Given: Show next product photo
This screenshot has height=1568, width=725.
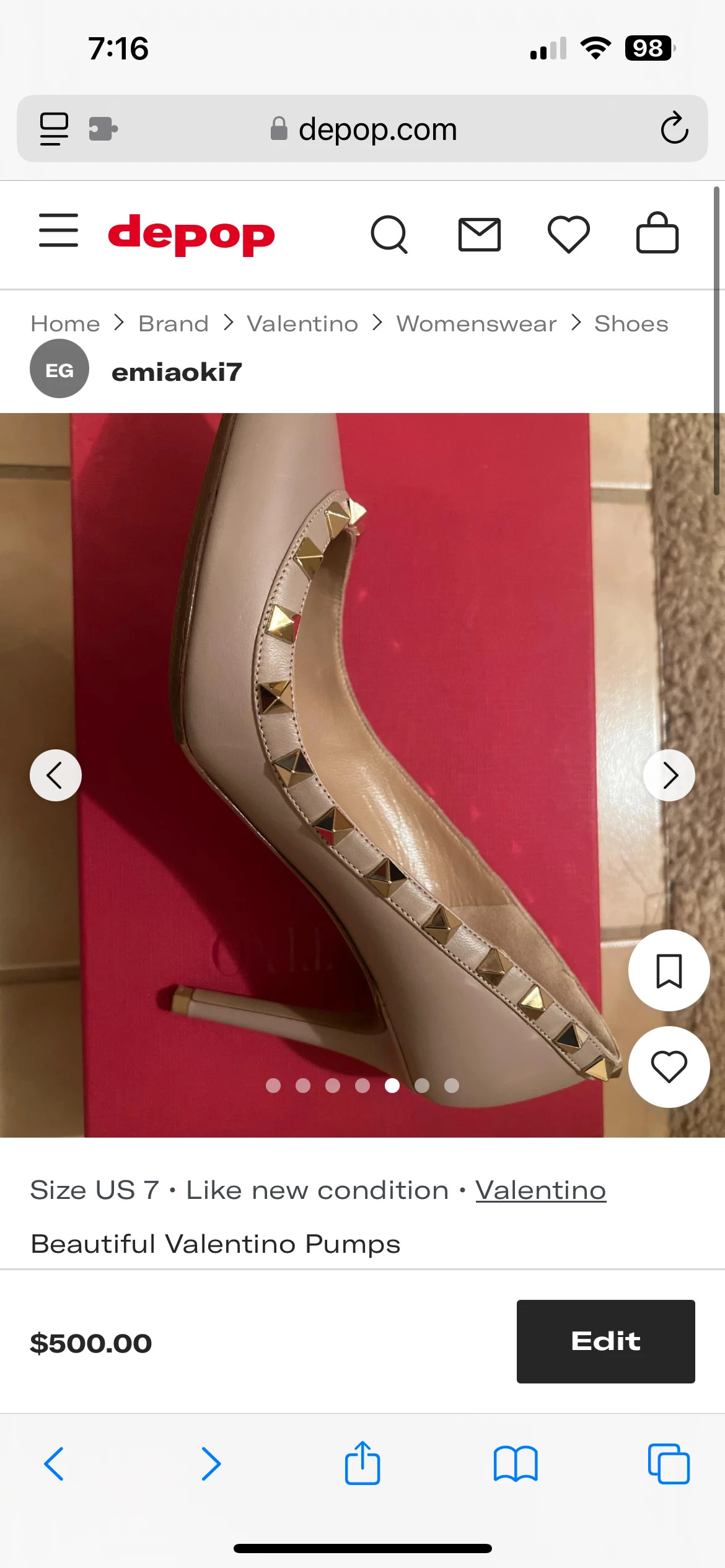Looking at the screenshot, I should coord(669,775).
